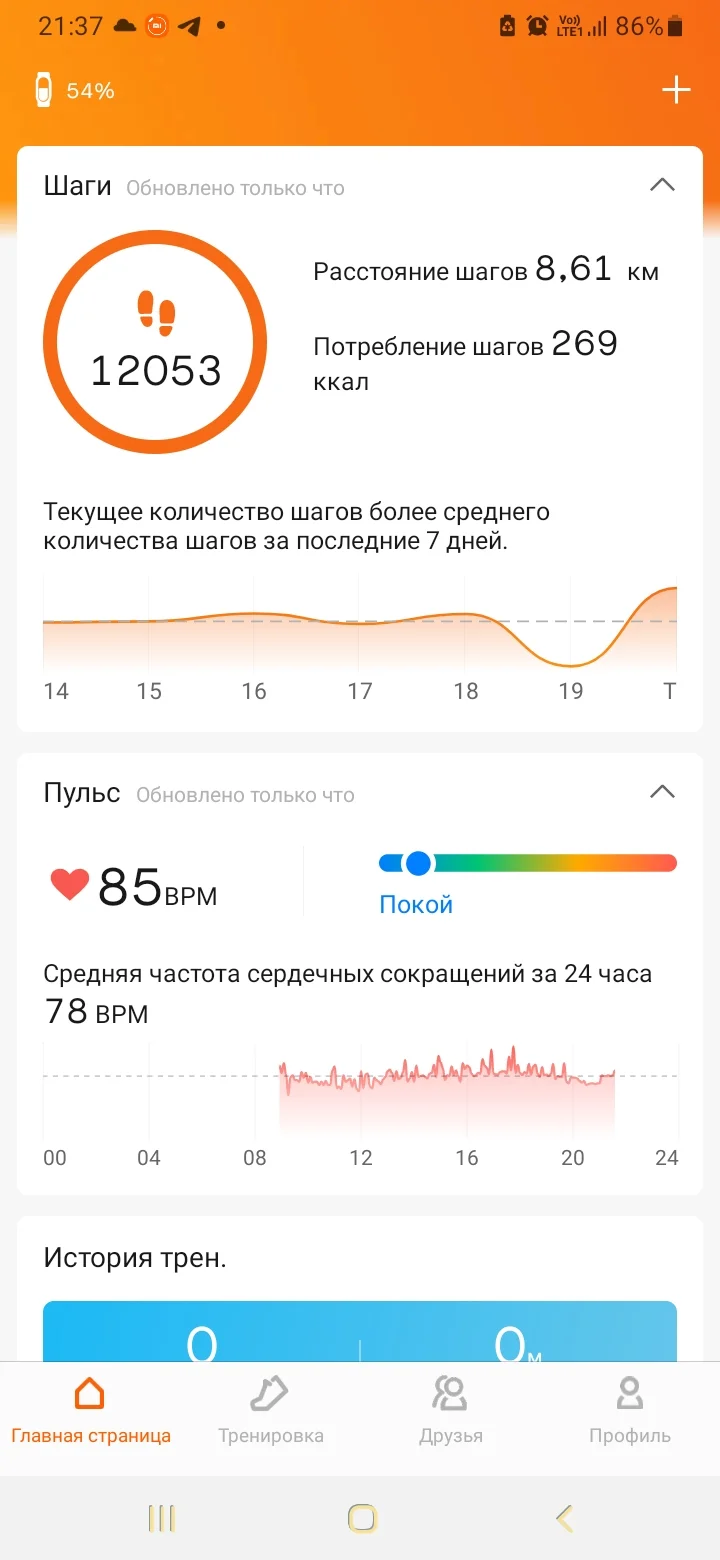Switch to the Друзья tab
The width and height of the screenshot is (720, 1560).
pos(450,1410)
